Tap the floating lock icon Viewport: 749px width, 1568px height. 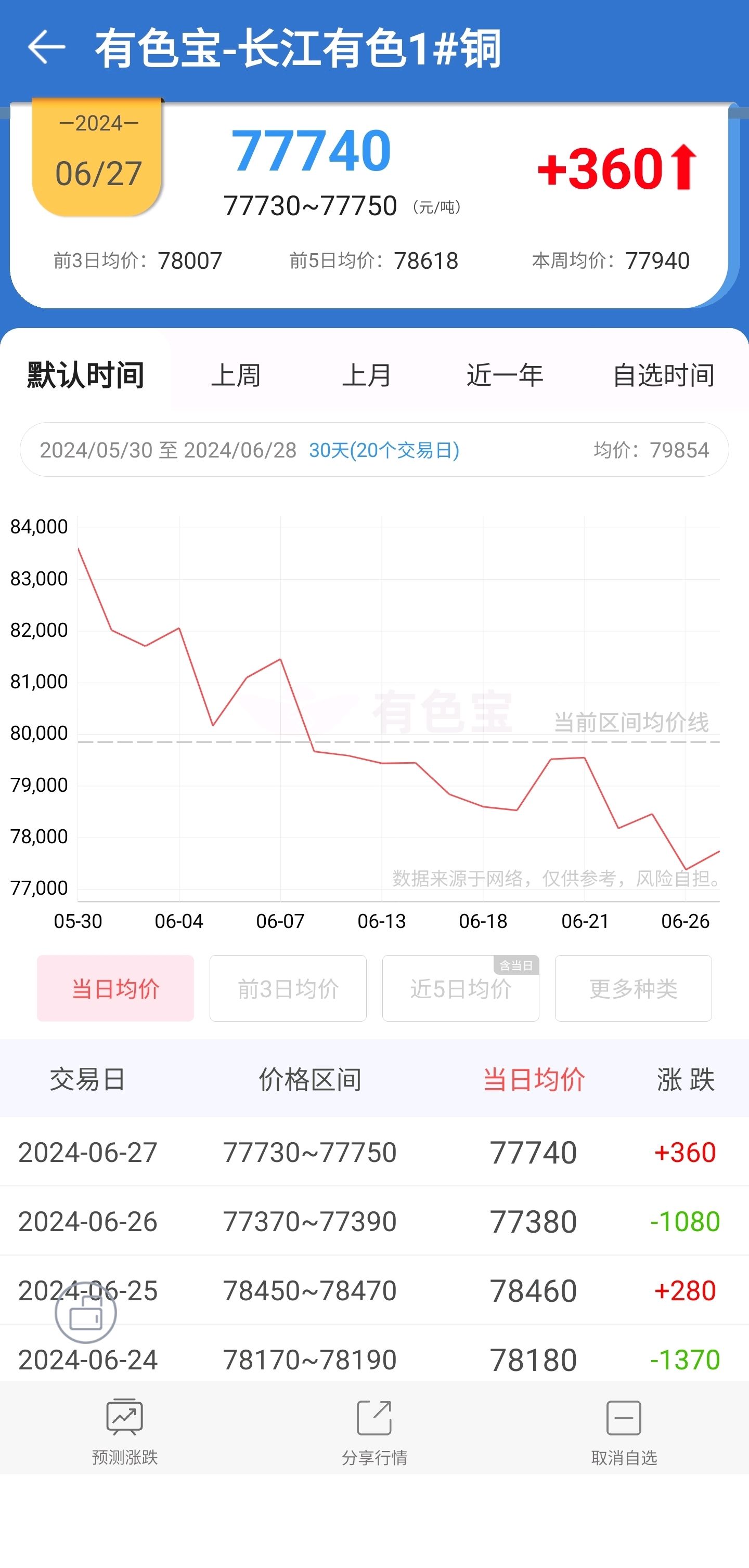coord(86,1313)
